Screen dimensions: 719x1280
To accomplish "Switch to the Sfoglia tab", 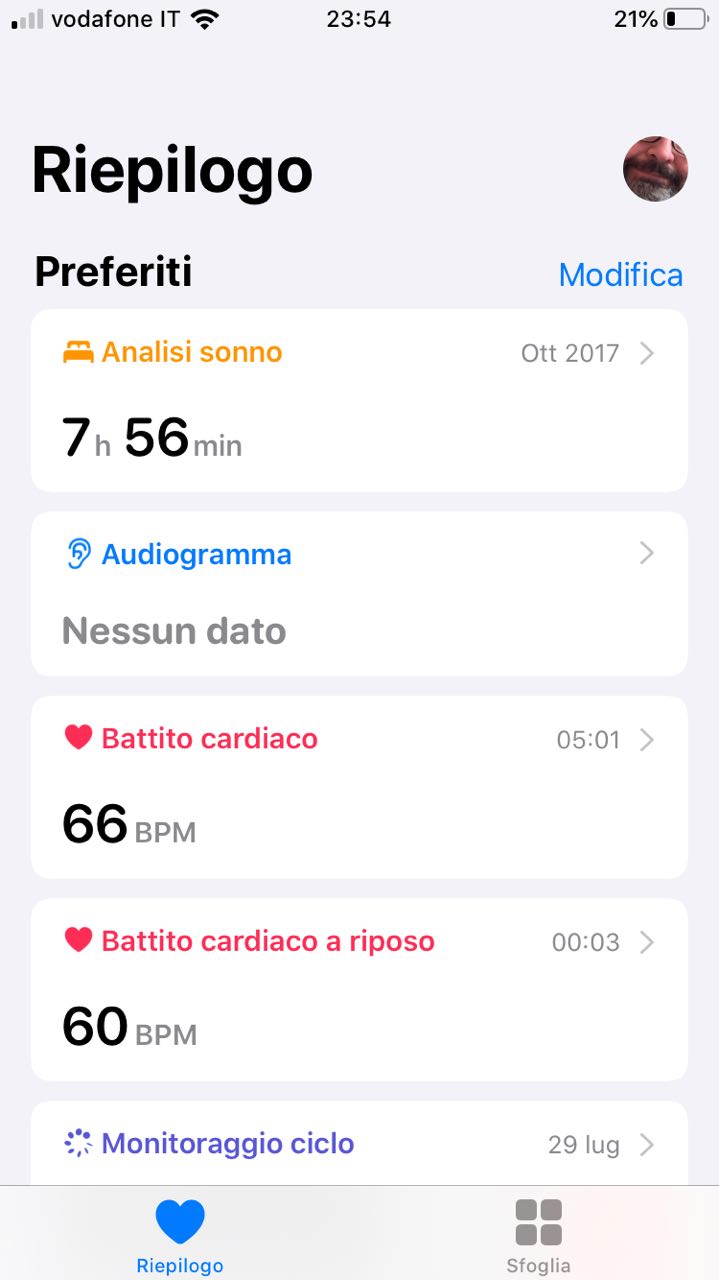I will tap(538, 1235).
